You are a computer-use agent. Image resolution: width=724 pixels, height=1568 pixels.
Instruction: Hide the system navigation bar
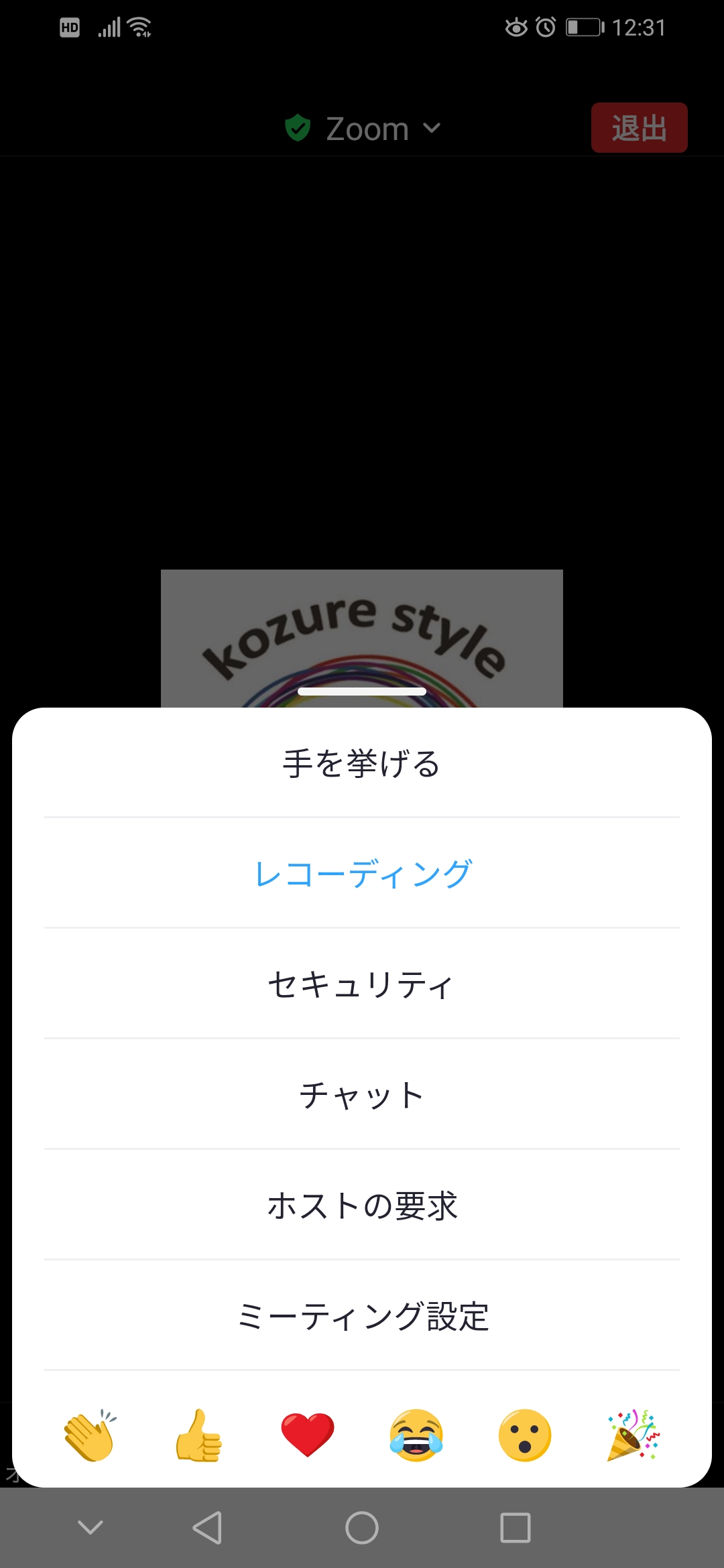click(90, 1528)
